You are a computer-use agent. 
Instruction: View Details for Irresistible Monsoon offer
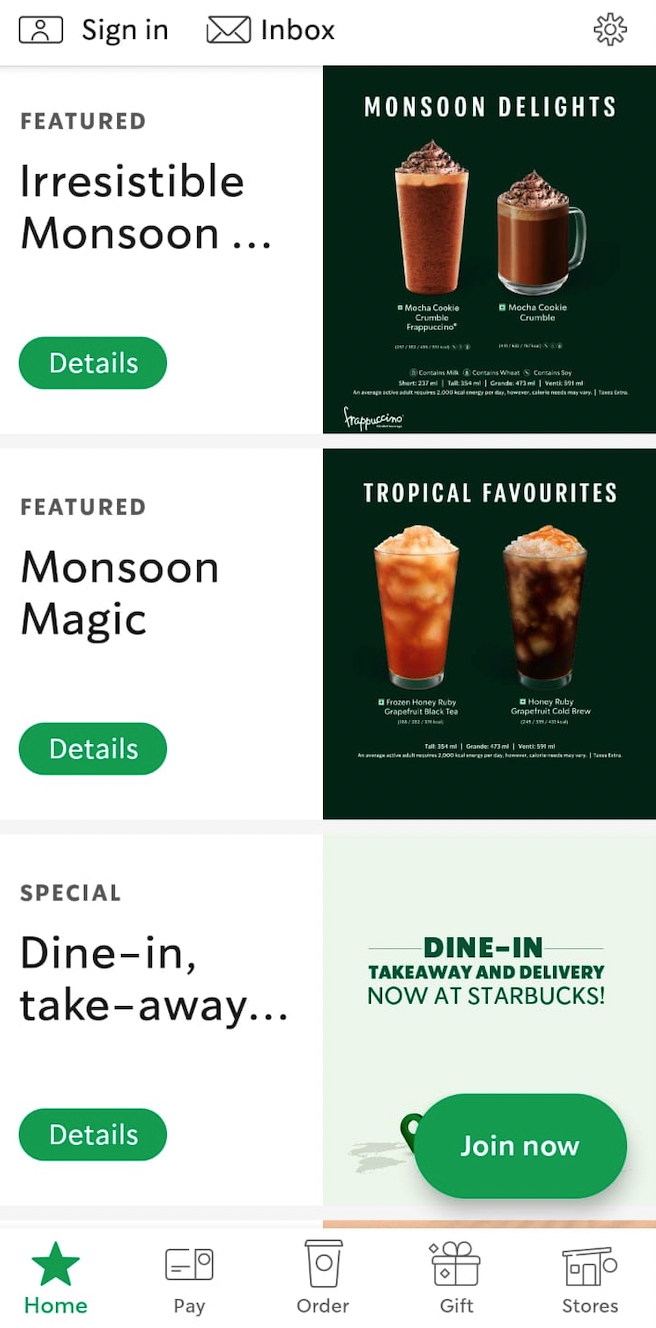93,363
